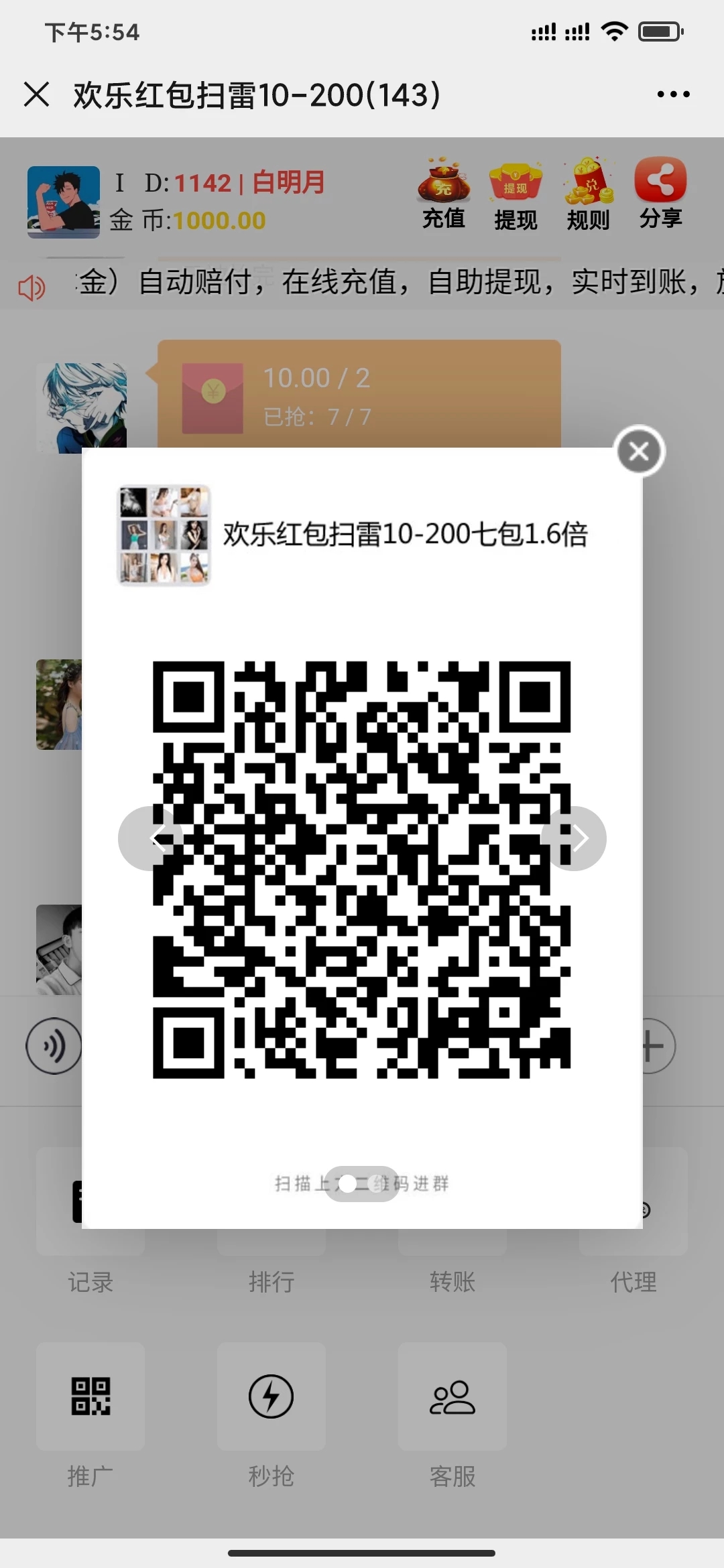The image size is (724, 1568).
Task: Open 充值 recharge
Action: click(x=443, y=194)
